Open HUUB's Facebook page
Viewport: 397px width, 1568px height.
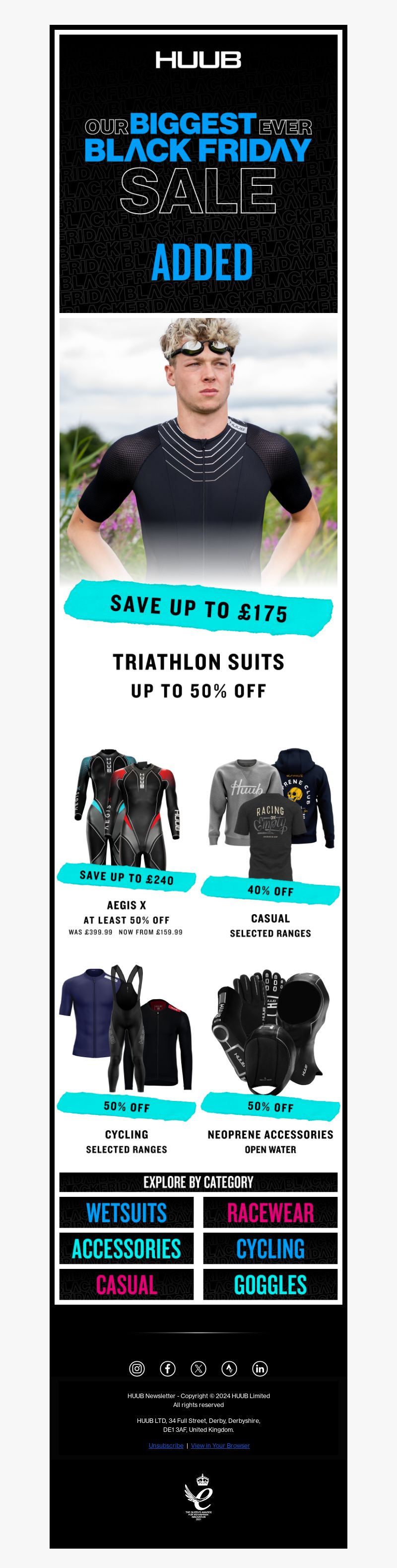point(168,1368)
